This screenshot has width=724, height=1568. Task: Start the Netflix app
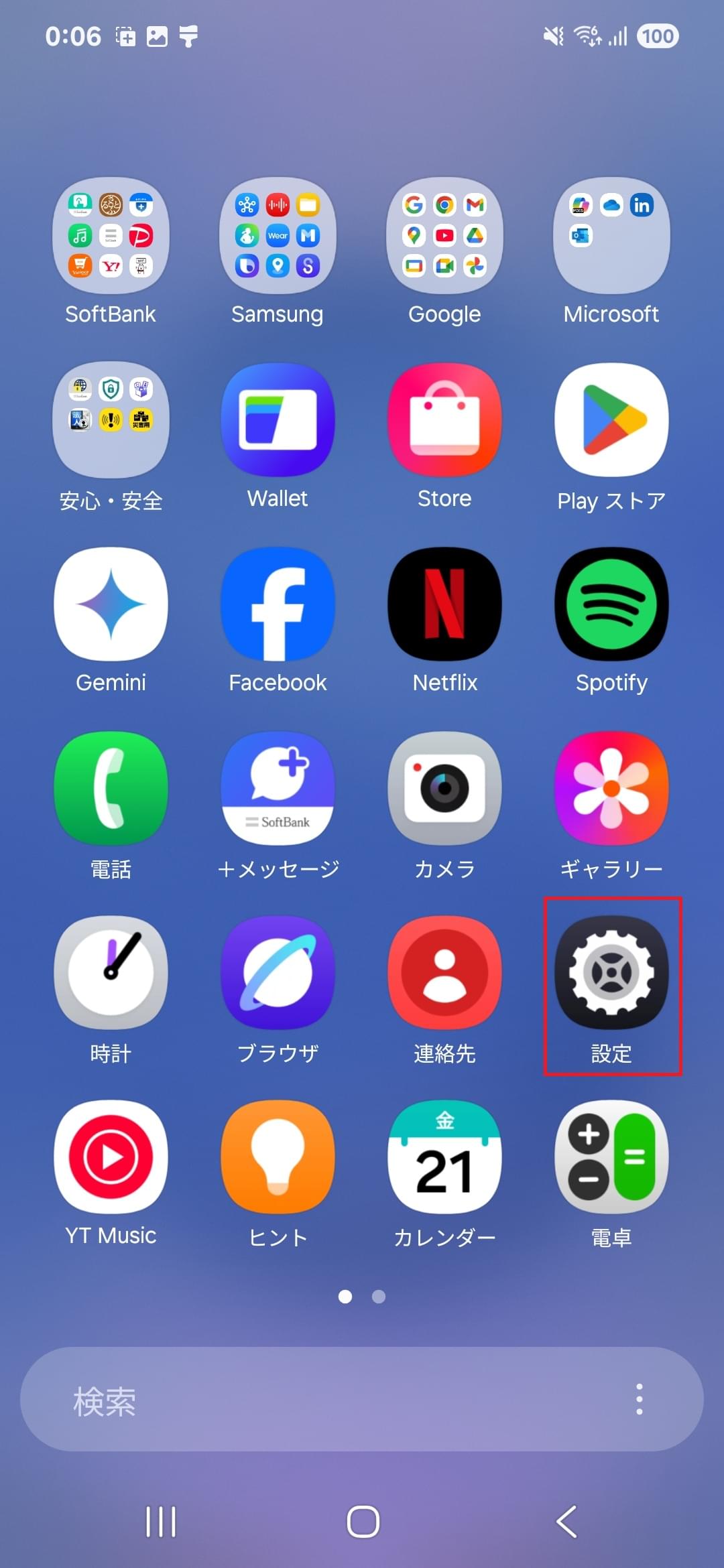coord(444,603)
